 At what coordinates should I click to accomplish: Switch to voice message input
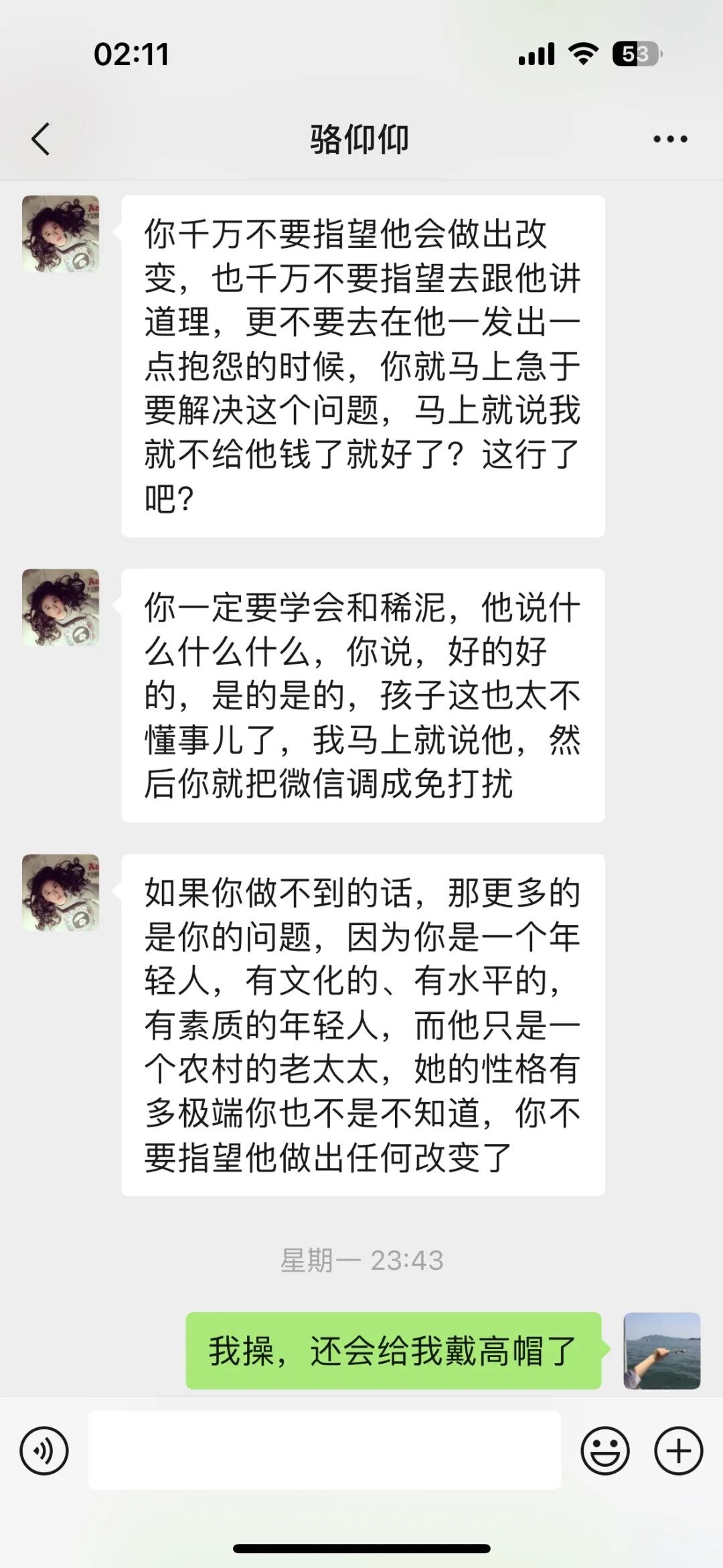pos(44,1451)
